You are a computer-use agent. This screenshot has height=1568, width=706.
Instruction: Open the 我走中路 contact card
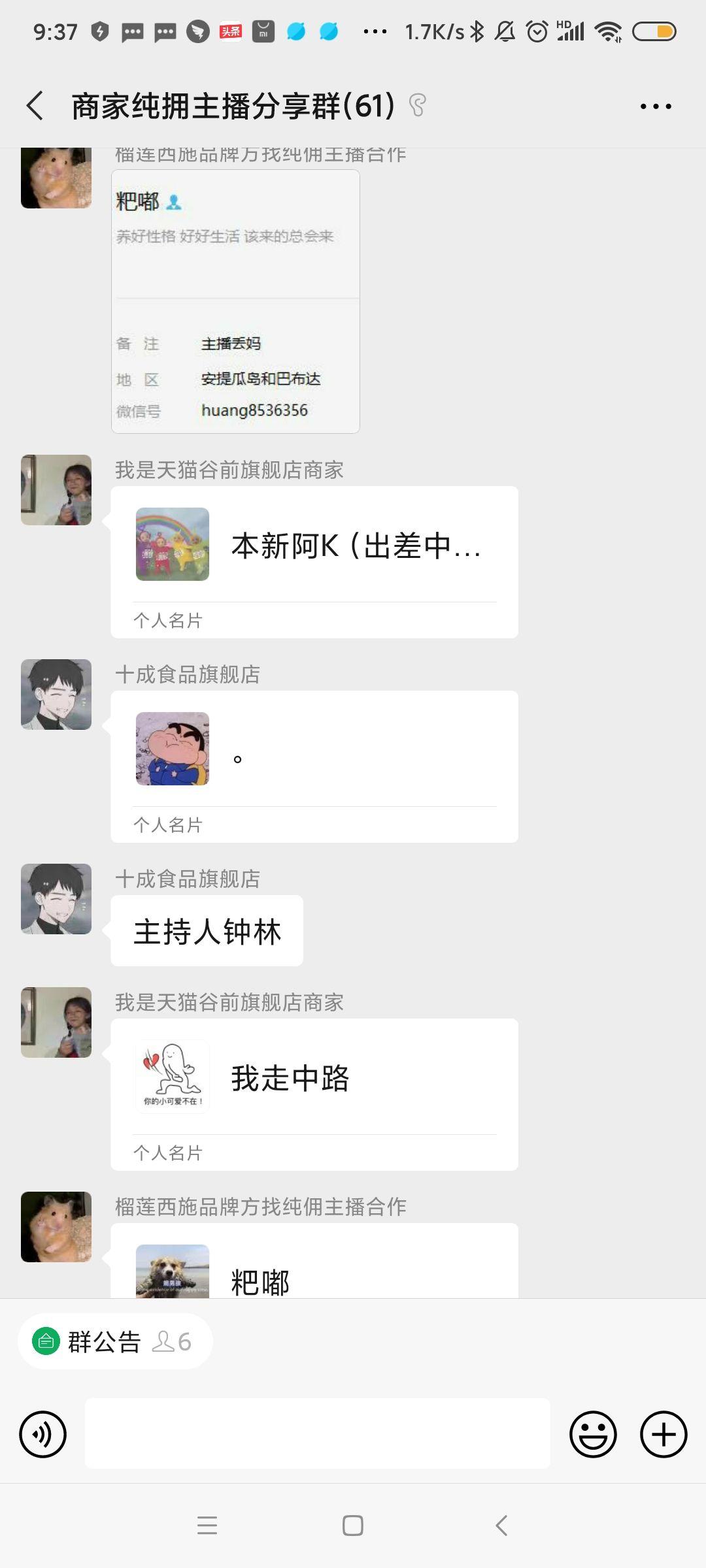coord(314,1094)
